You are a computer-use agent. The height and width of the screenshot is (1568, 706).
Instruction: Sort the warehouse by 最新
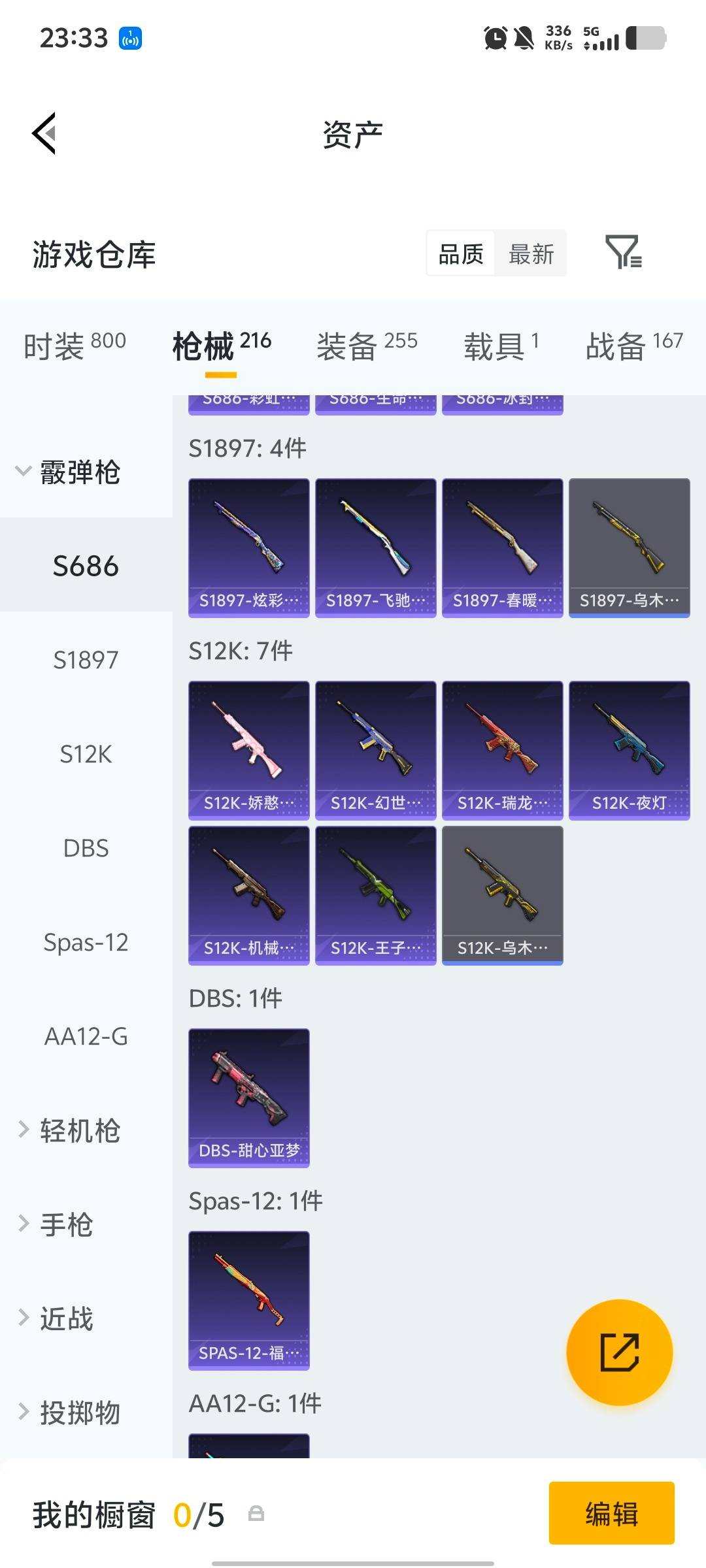click(531, 253)
